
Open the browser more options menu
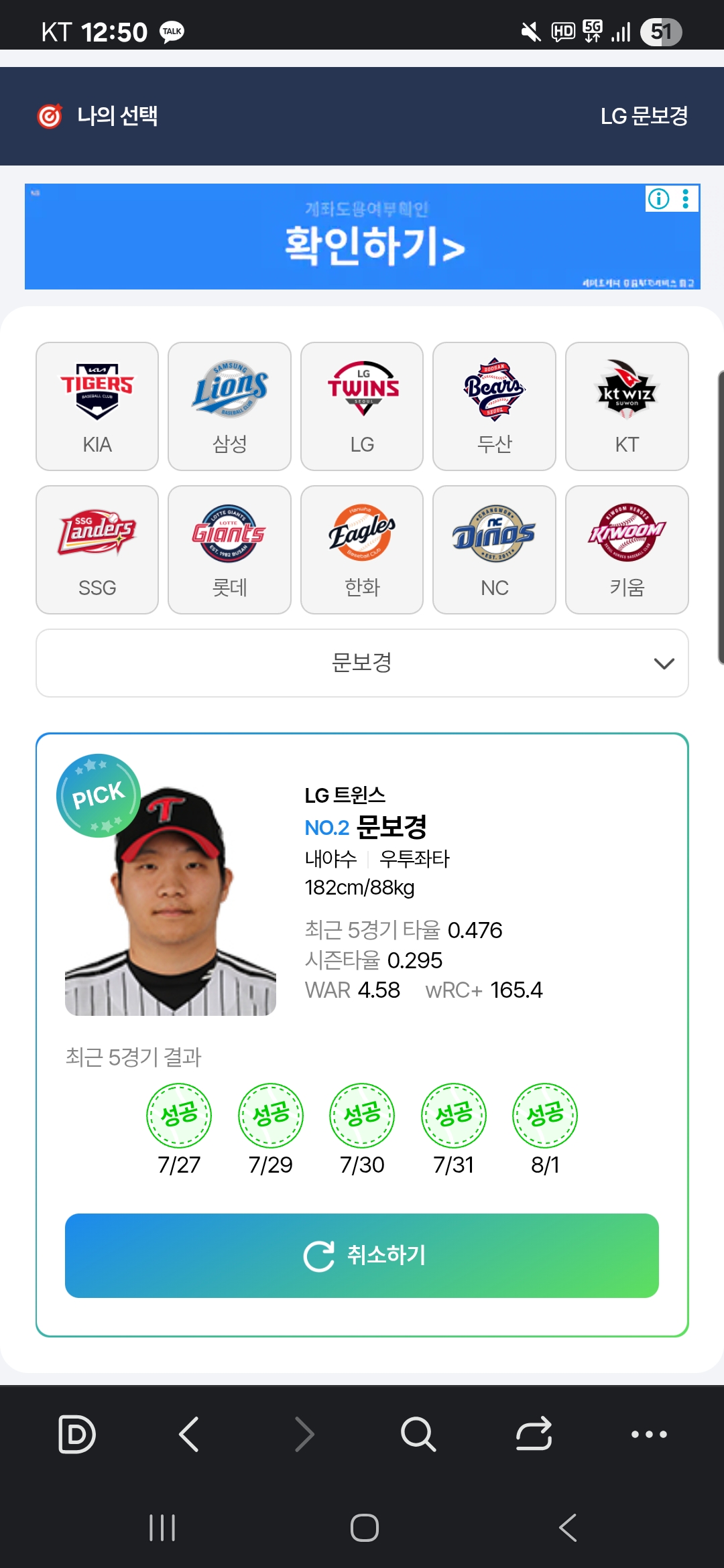click(649, 1434)
